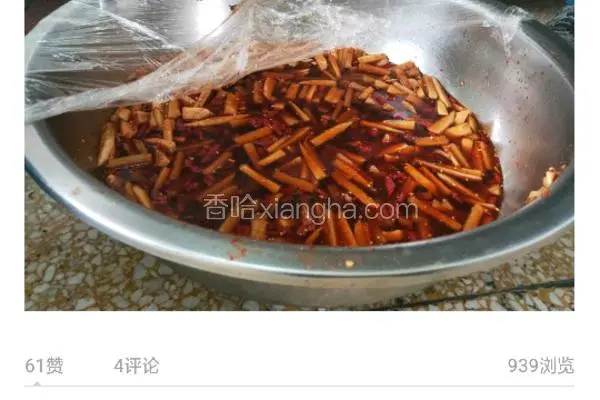
Task: Open the 4评论 comments section
Action: 136,366
